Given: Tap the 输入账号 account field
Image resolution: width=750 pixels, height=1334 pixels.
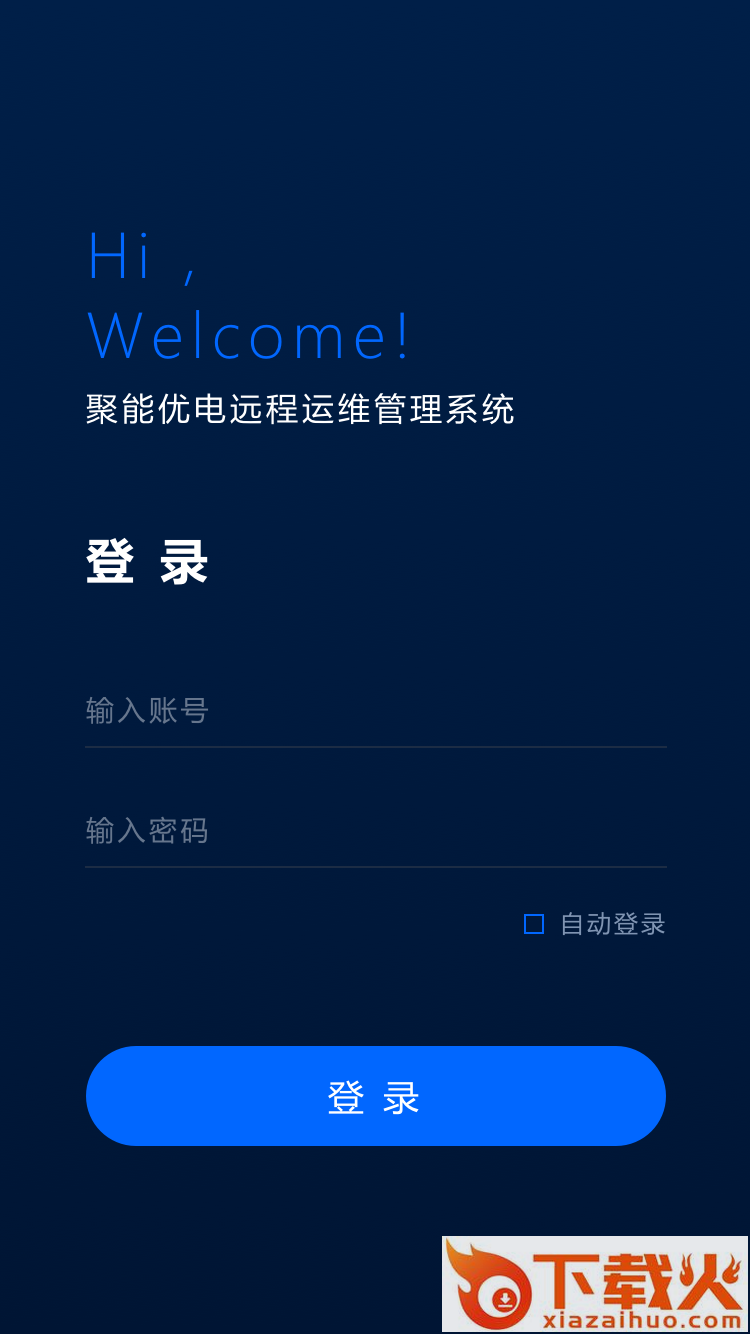Looking at the screenshot, I should [375, 711].
